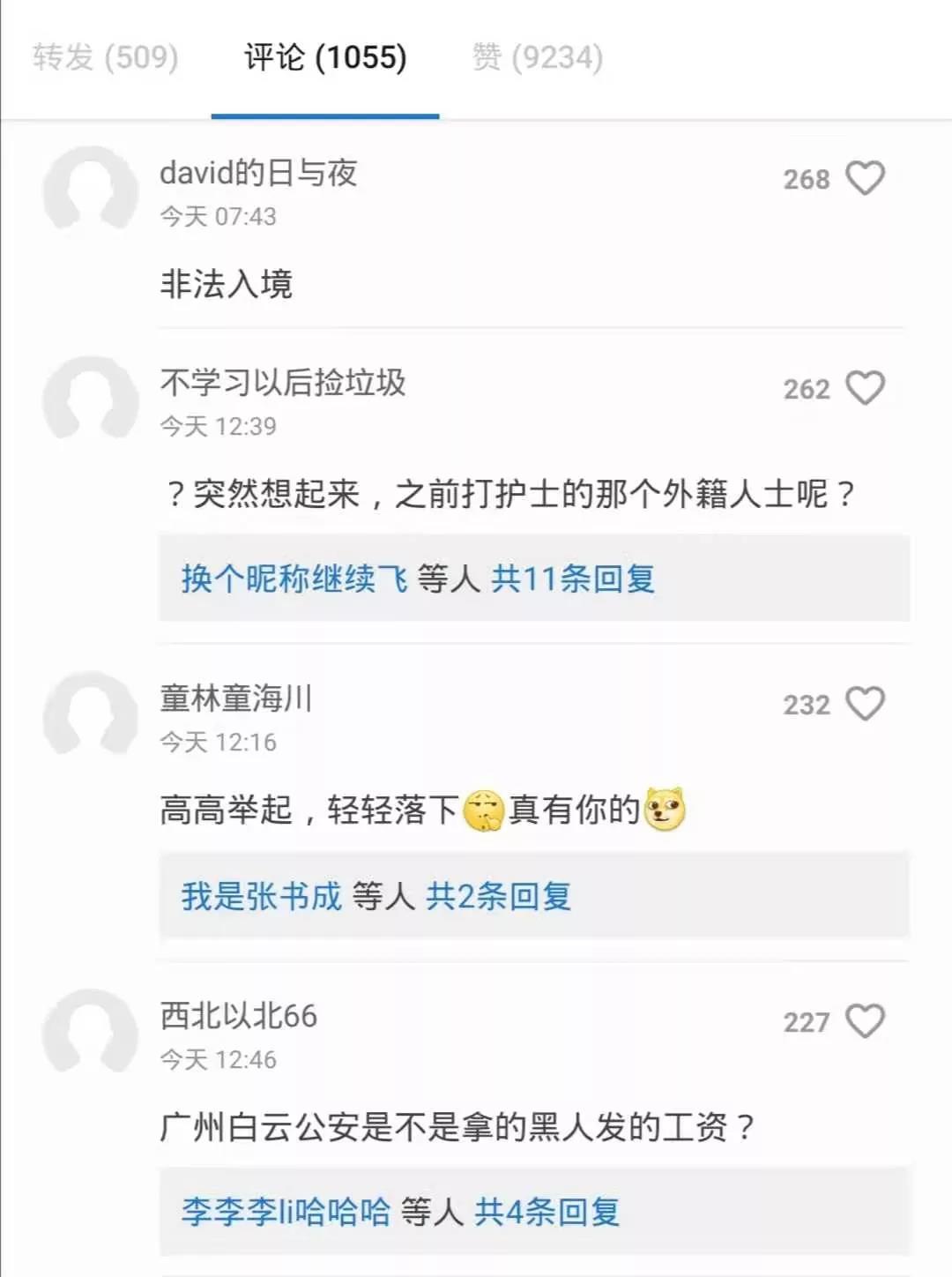Screen dimensions: 952x1277
Task: Open replier 李李李li哈哈哈's profile
Action: (286, 1212)
